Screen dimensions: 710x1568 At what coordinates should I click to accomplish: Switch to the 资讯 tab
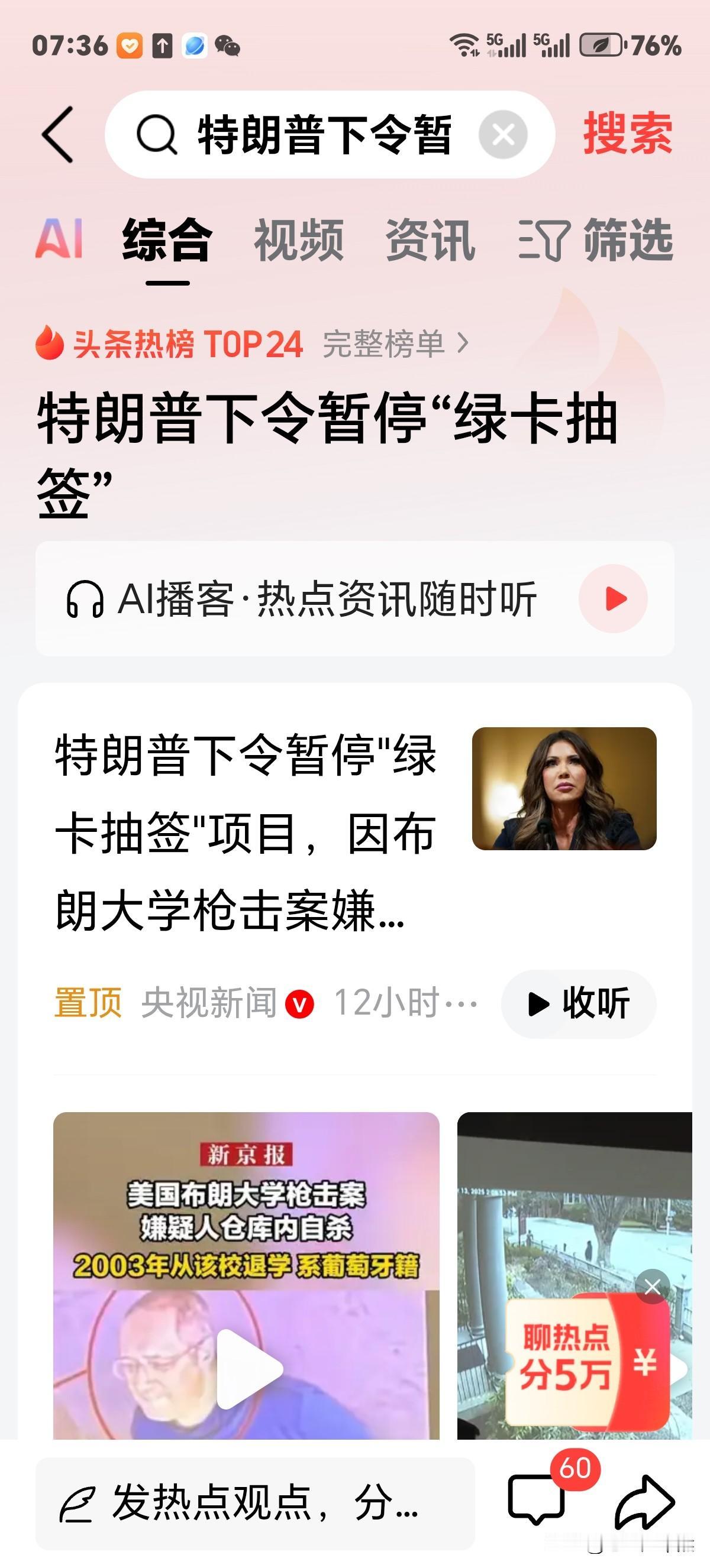pyautogui.click(x=430, y=239)
